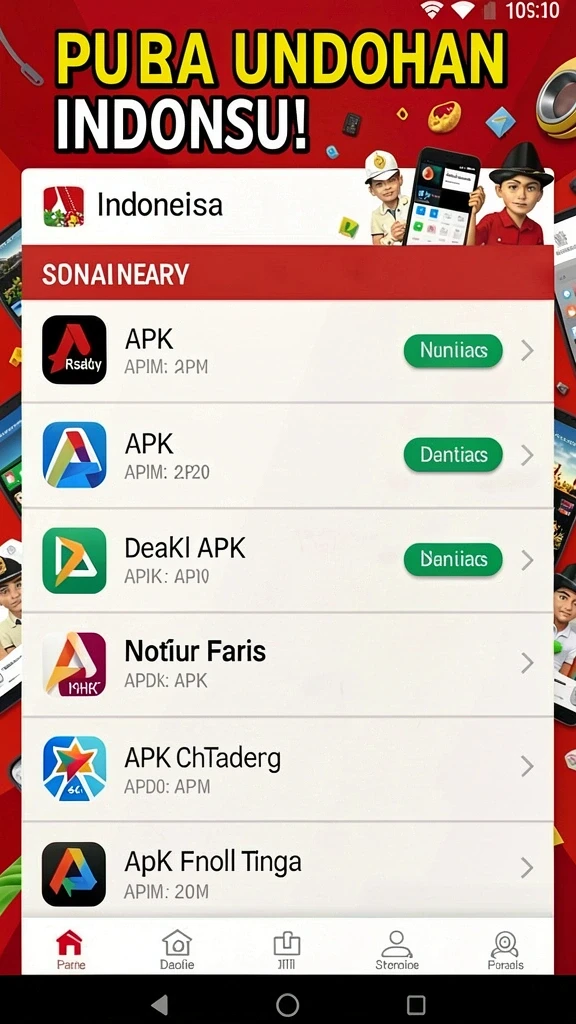Open the APK ChTaderg entry

click(287, 768)
